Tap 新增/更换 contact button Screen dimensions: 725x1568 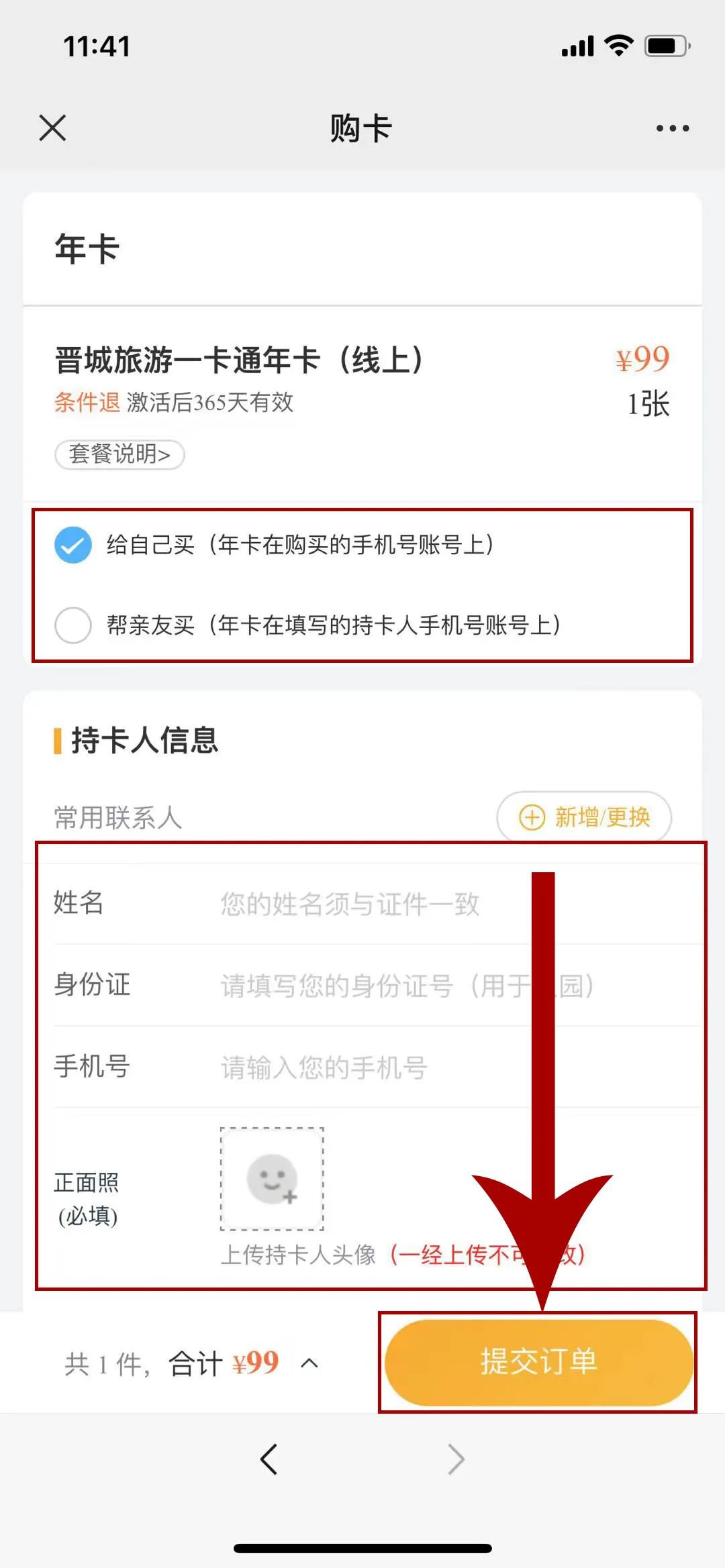coord(584,817)
